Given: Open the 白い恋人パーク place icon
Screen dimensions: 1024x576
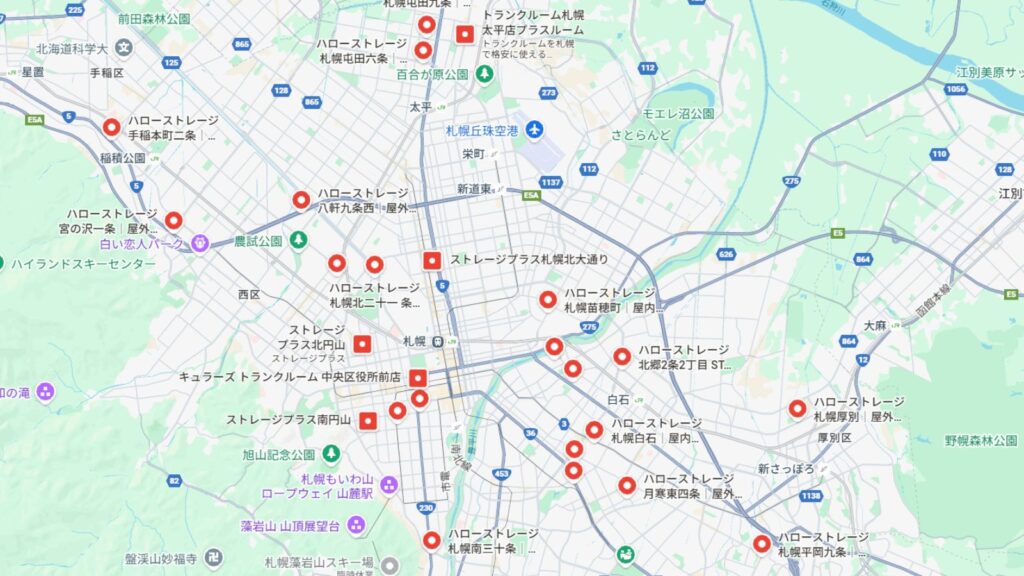Looking at the screenshot, I should point(200,242).
